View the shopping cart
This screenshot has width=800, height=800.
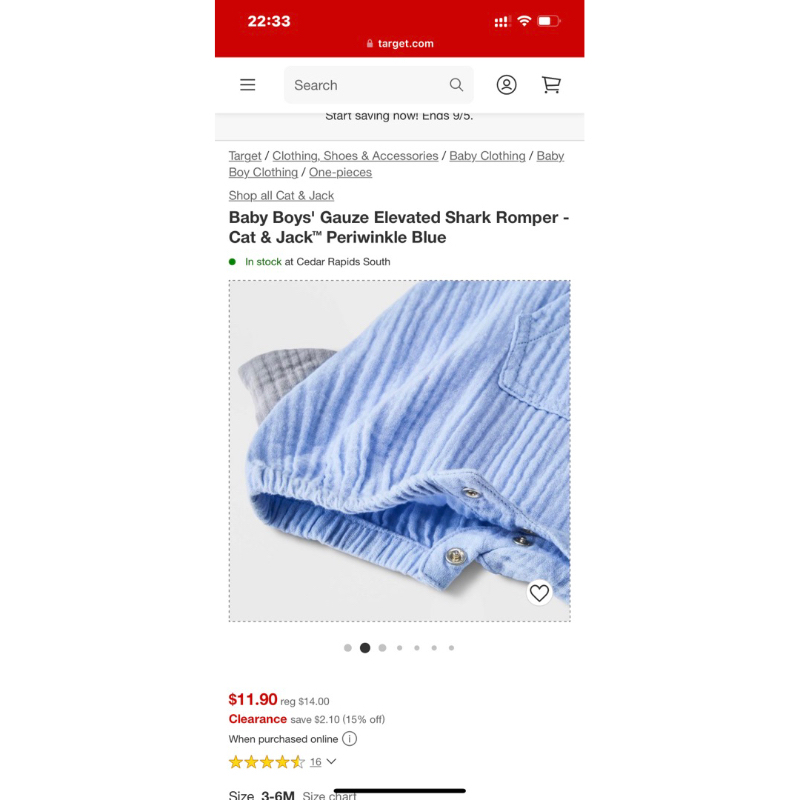tap(551, 85)
